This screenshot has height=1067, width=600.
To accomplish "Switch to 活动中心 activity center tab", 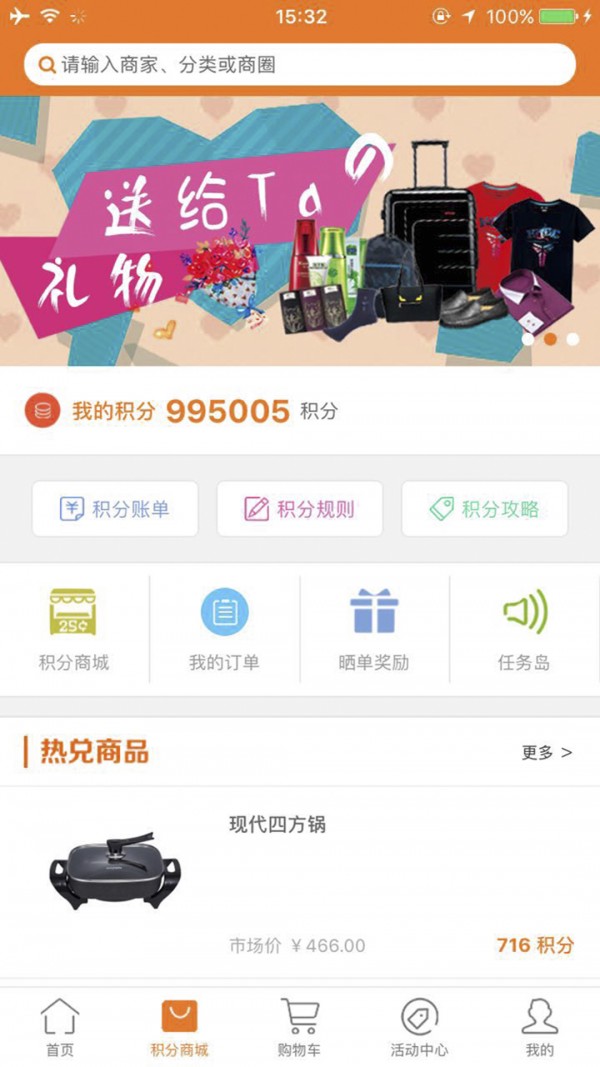I will point(419,1028).
